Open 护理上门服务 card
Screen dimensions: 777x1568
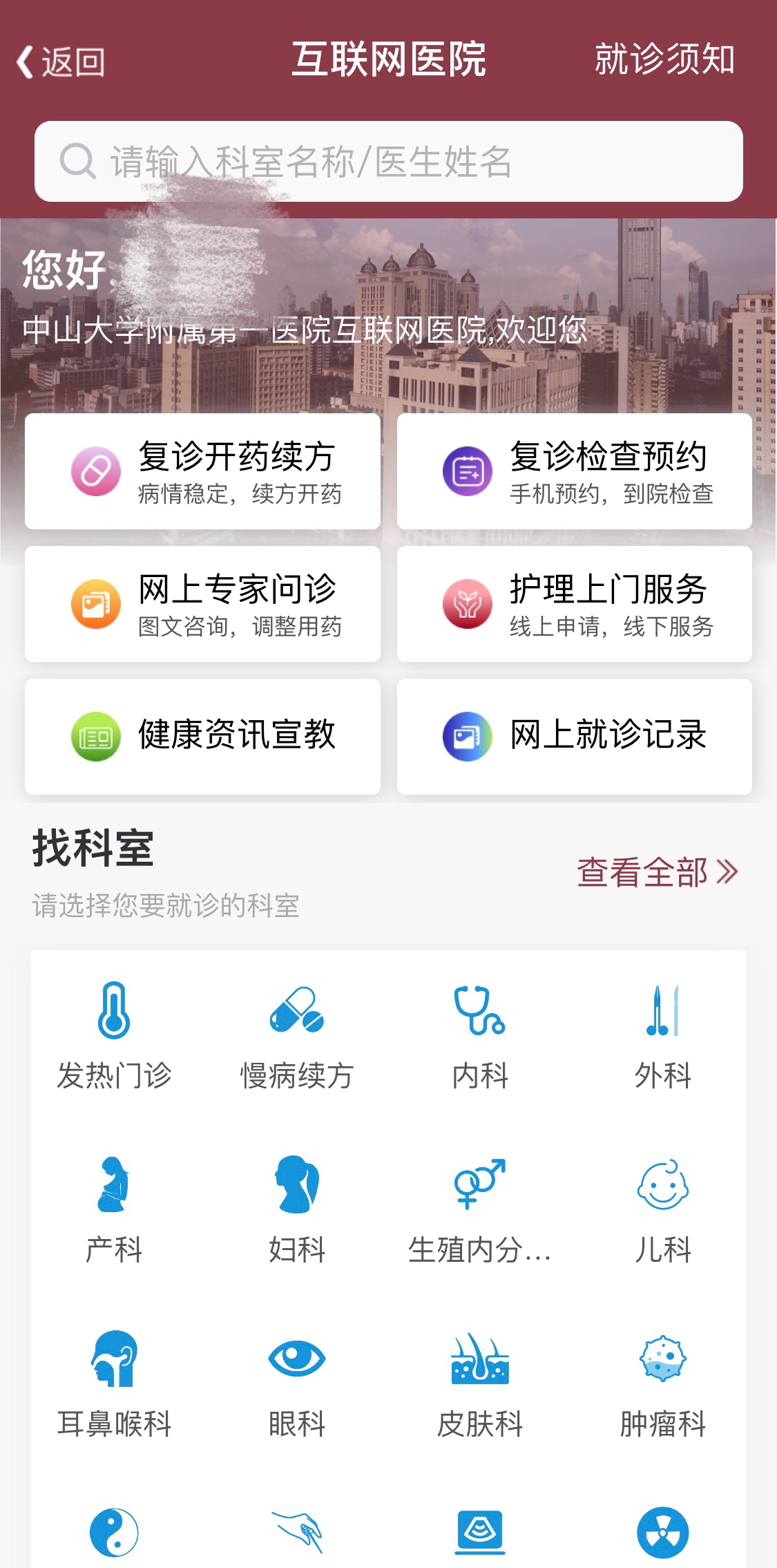pos(574,604)
